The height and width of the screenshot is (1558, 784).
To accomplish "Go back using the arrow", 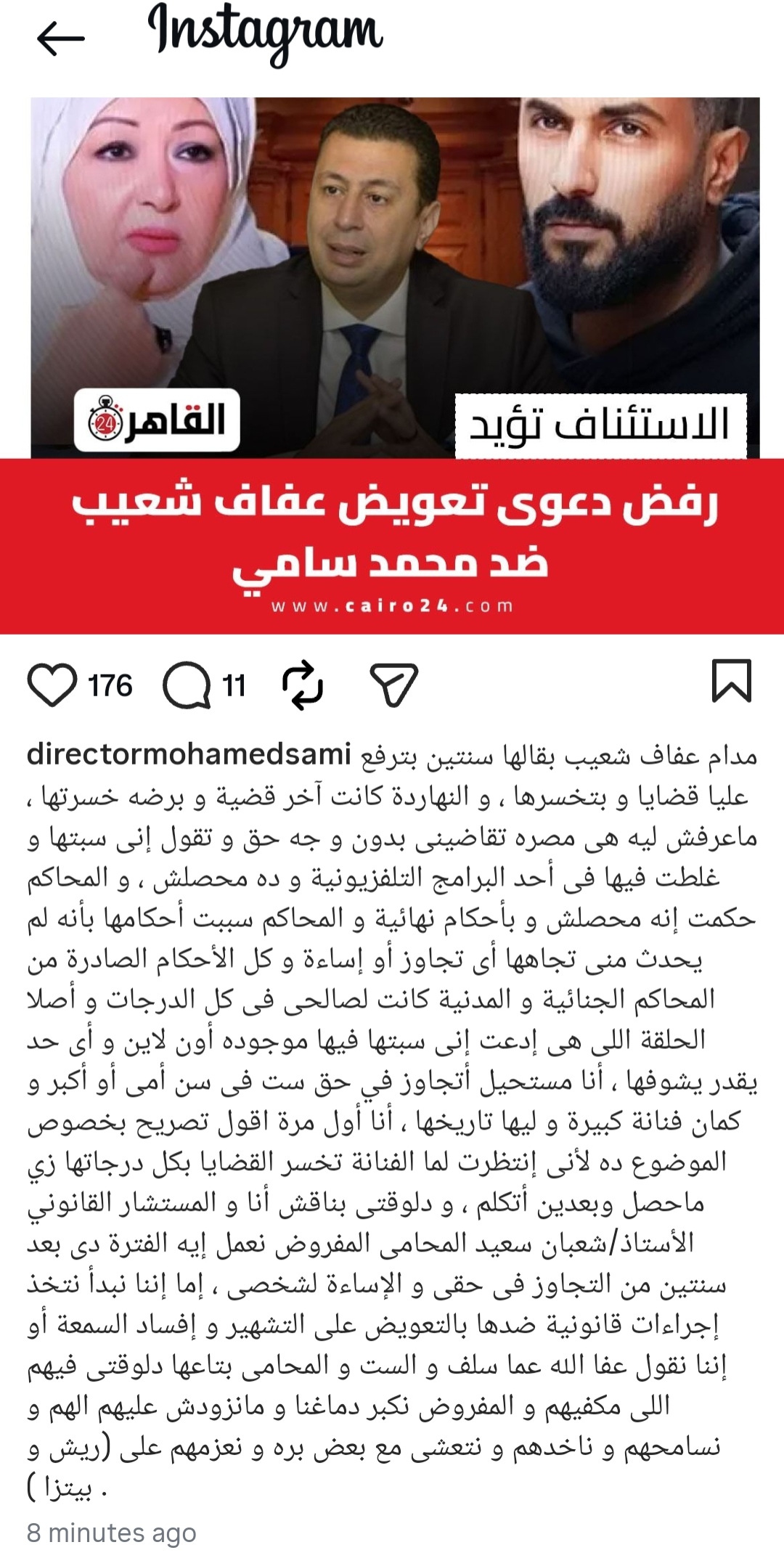I will tap(61, 38).
